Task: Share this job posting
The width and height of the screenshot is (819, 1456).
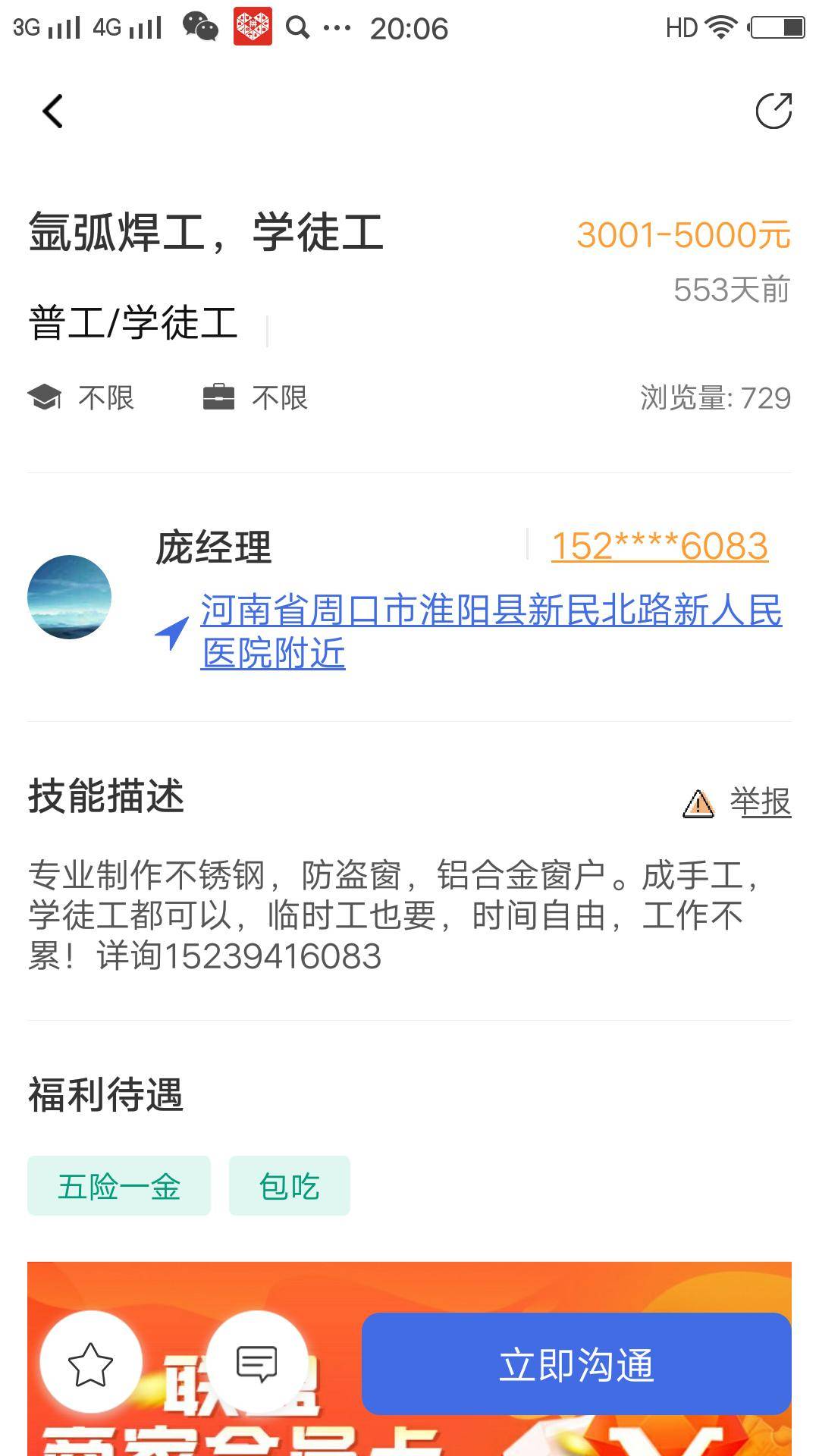Action: click(773, 111)
